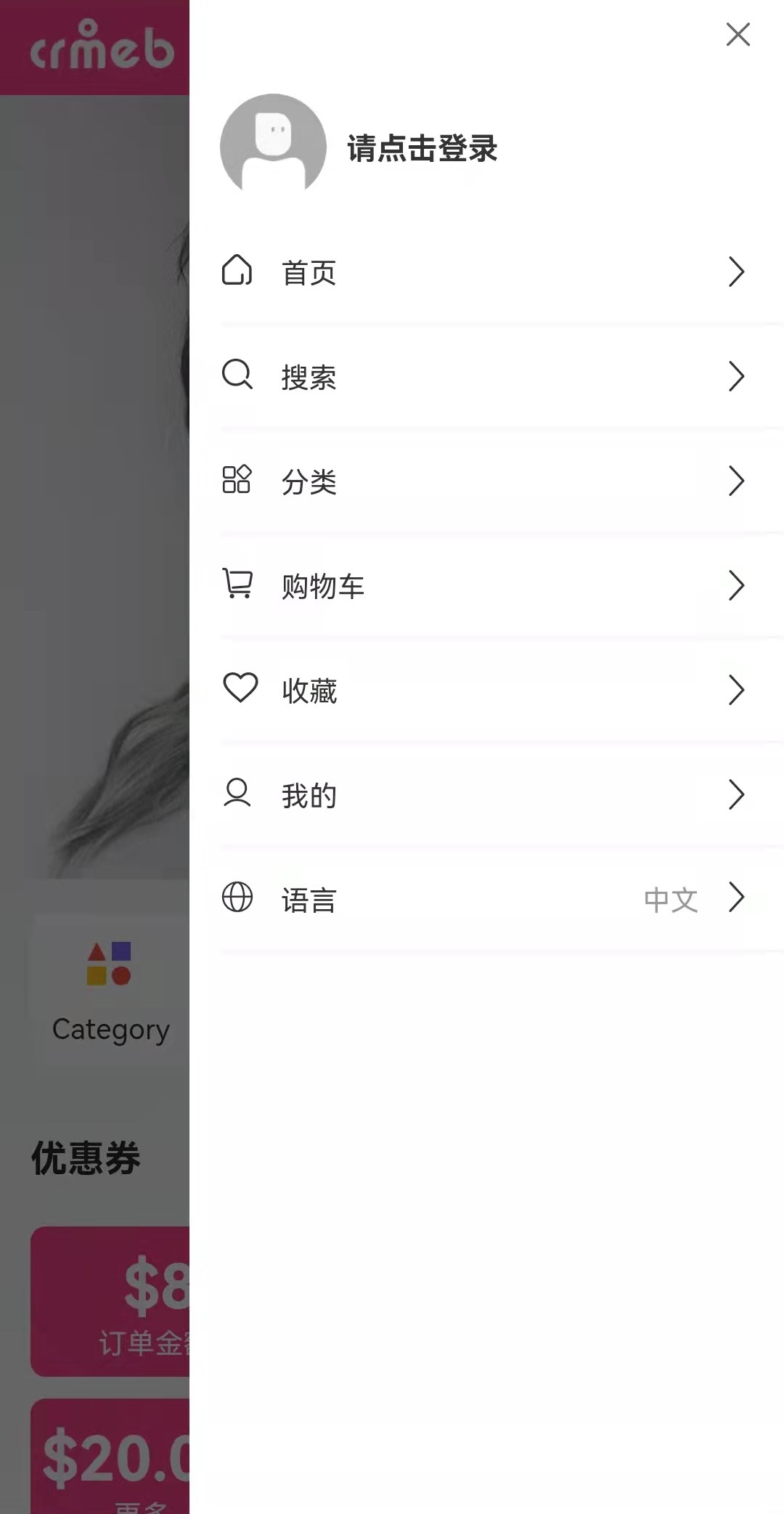Image resolution: width=784 pixels, height=1514 pixels.
Task: Expand the 首页 menu row chevron
Action: pyautogui.click(x=736, y=272)
